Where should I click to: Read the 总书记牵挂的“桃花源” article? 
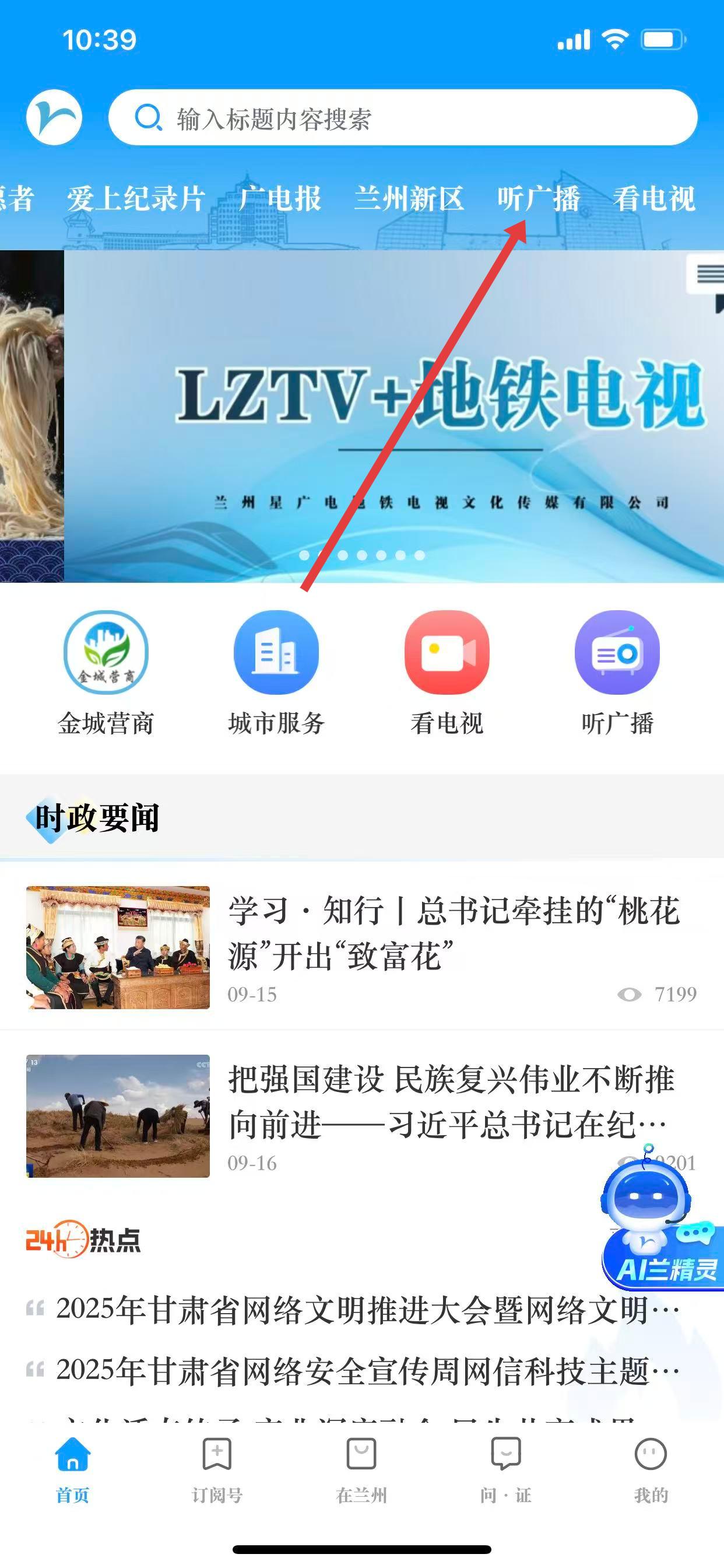click(x=454, y=933)
